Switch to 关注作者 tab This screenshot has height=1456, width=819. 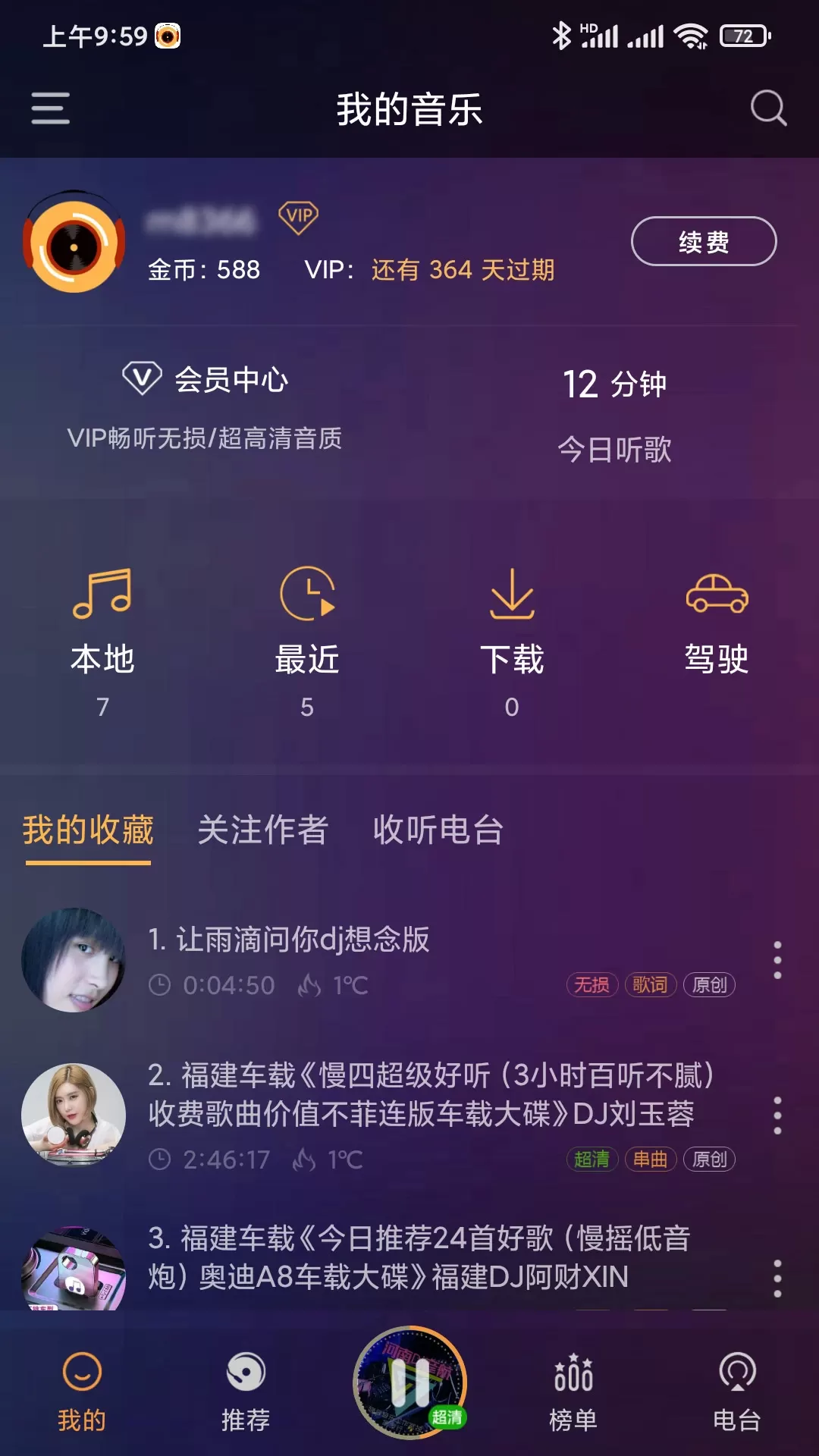click(x=262, y=830)
